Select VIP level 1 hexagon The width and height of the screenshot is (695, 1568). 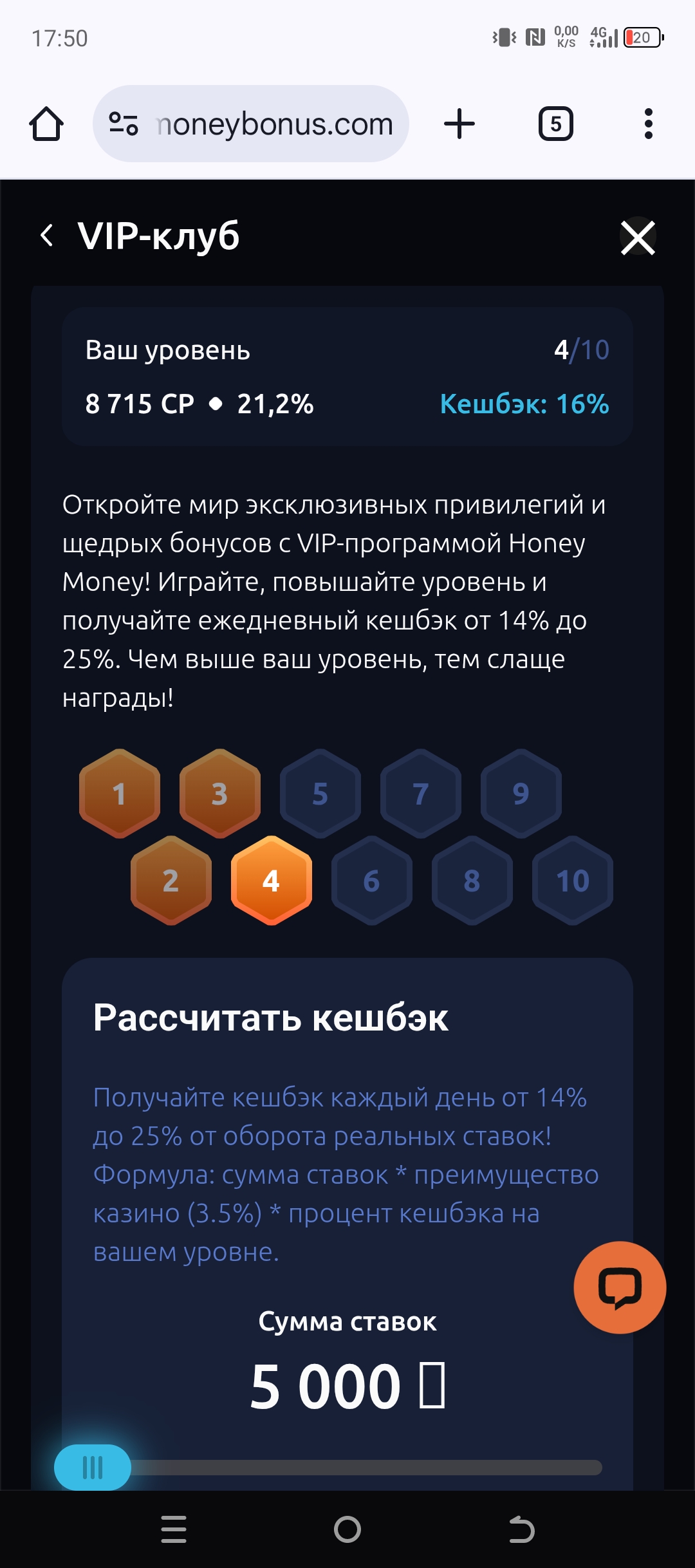120,794
